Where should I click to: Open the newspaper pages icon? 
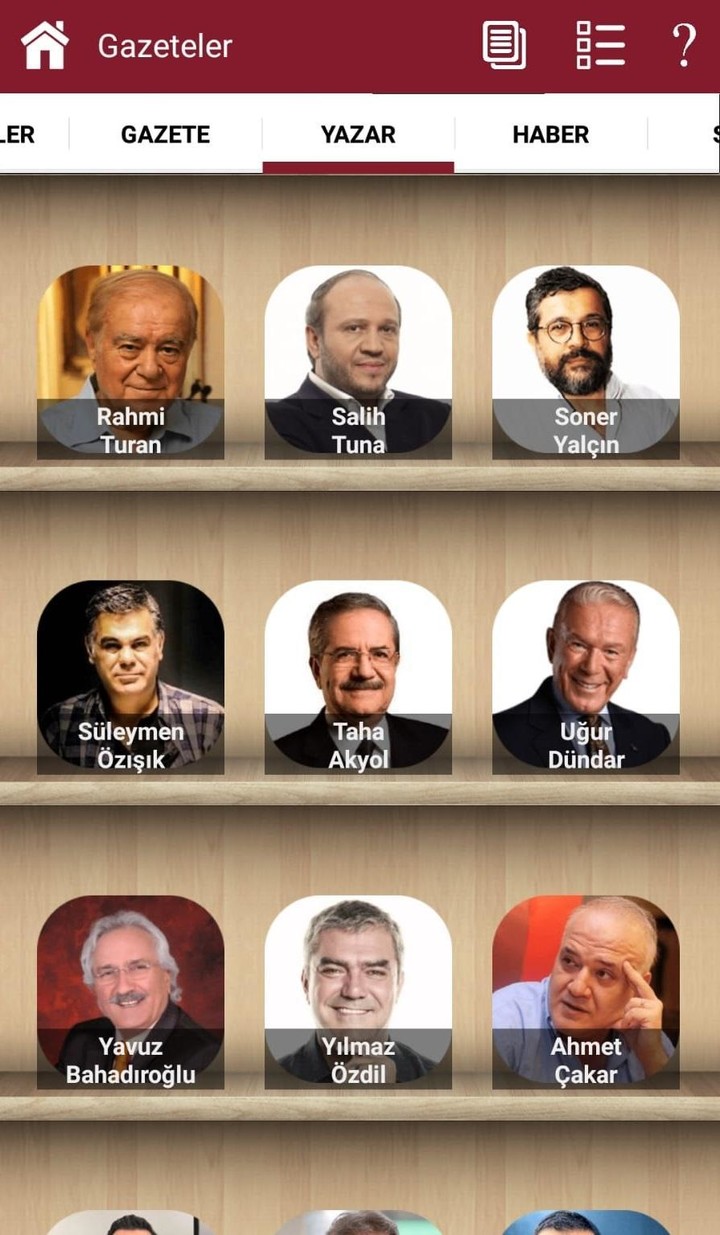[x=504, y=45]
